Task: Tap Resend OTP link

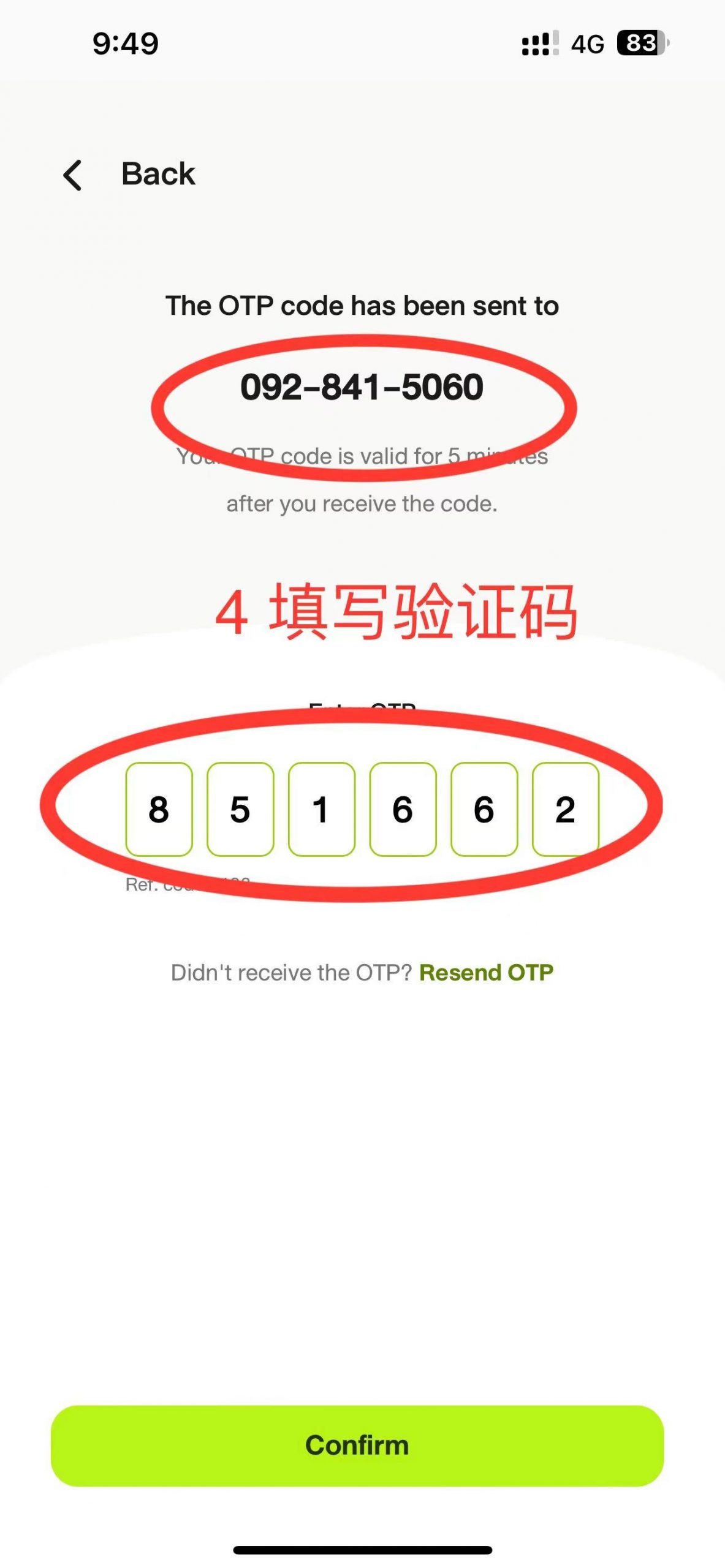Action: pos(486,973)
